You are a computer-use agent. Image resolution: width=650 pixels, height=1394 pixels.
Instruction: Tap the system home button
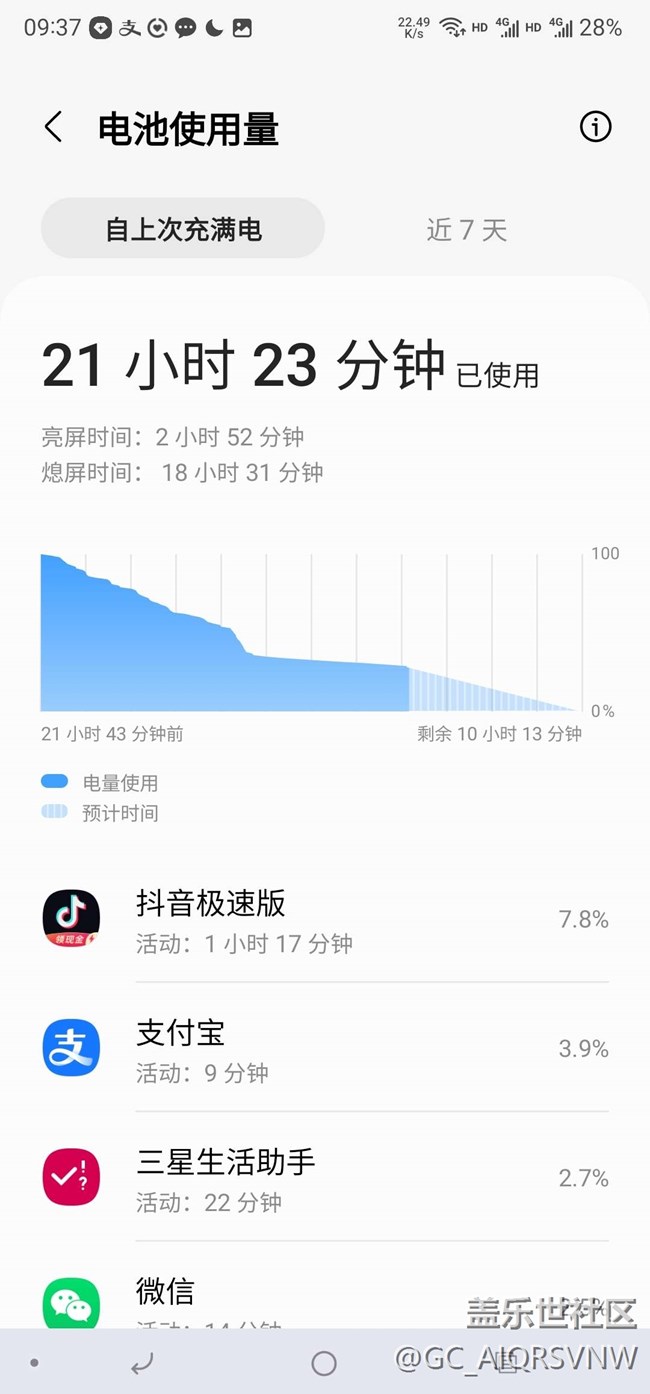click(324, 1362)
